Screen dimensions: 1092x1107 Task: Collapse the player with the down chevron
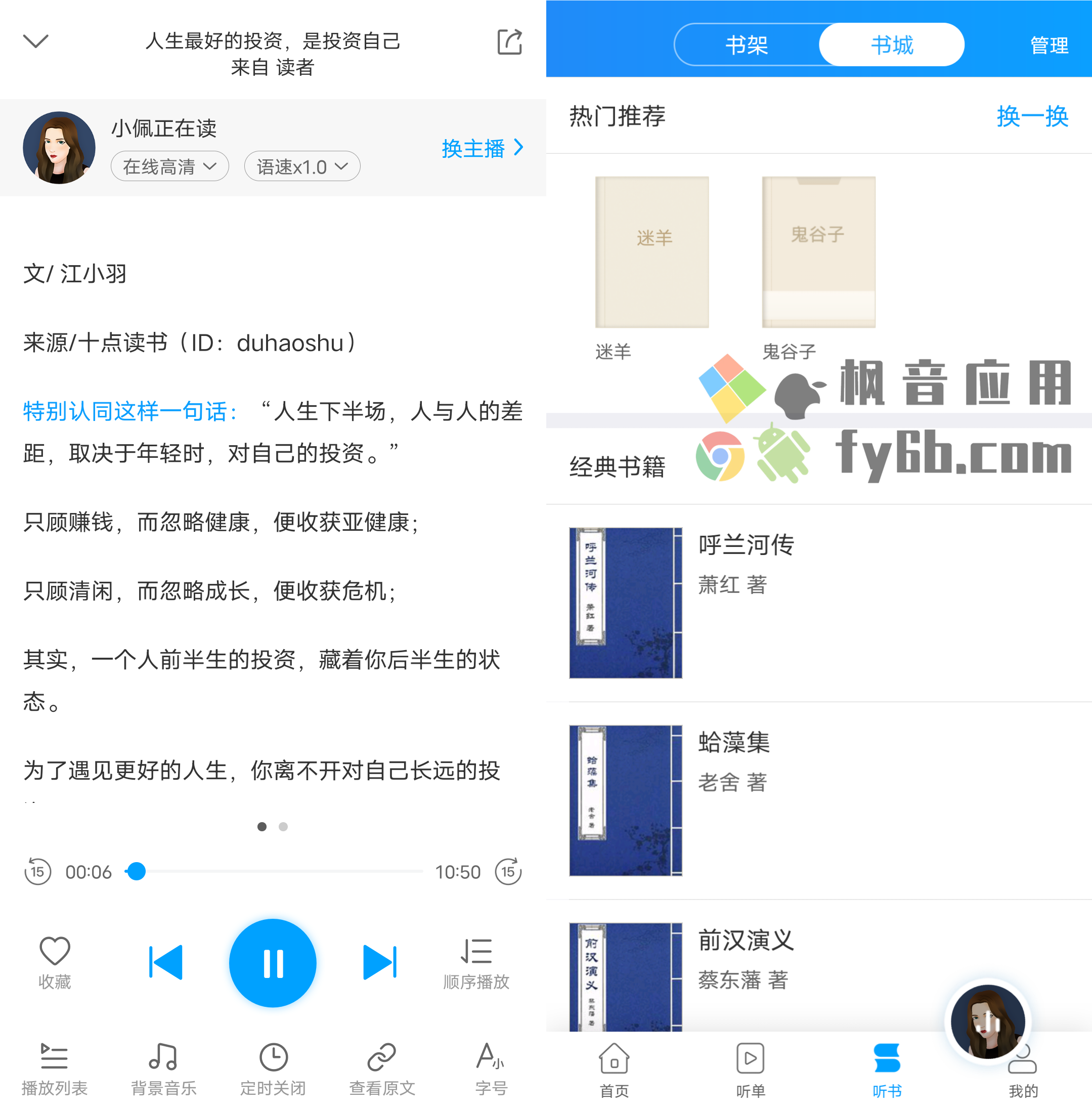pyautogui.click(x=35, y=41)
